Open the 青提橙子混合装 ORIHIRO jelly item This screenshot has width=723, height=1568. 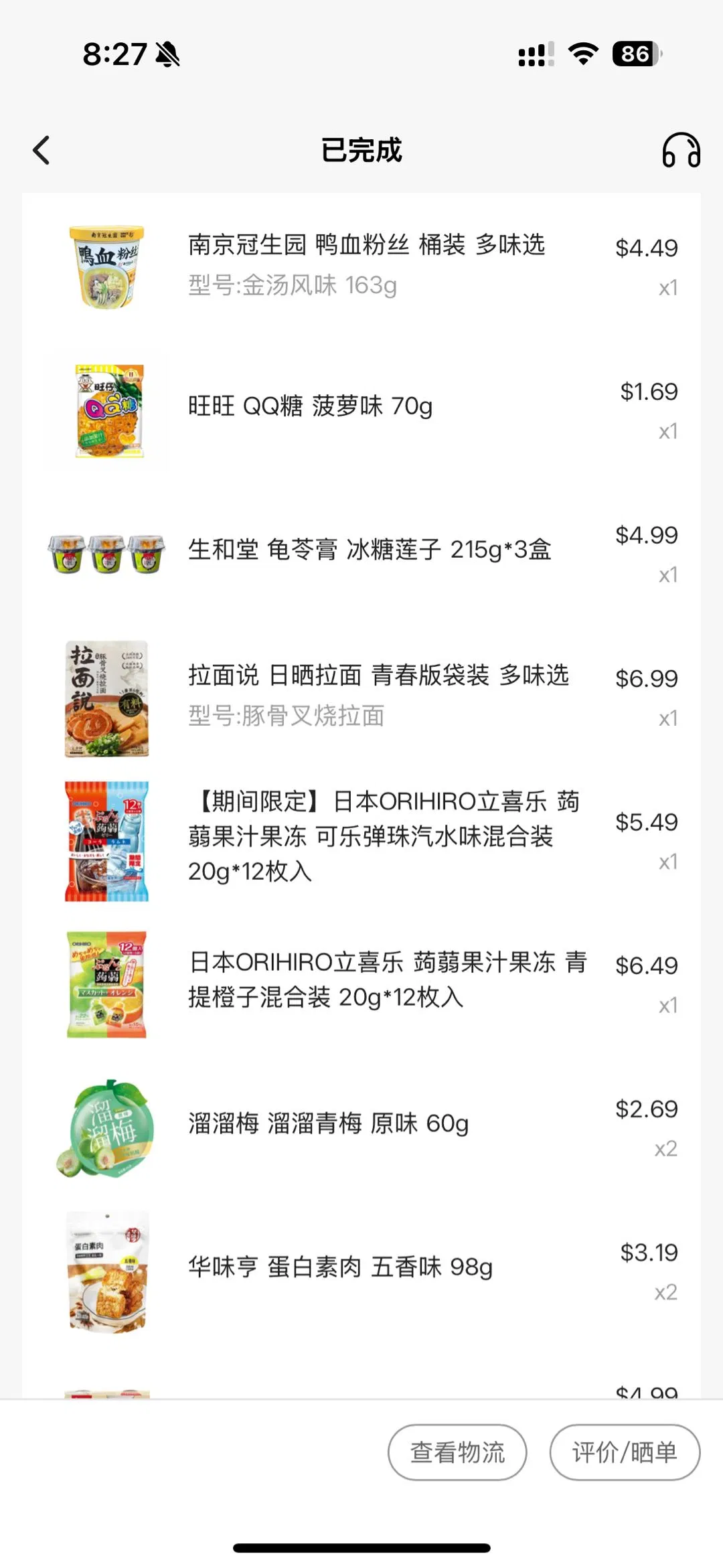point(387,979)
